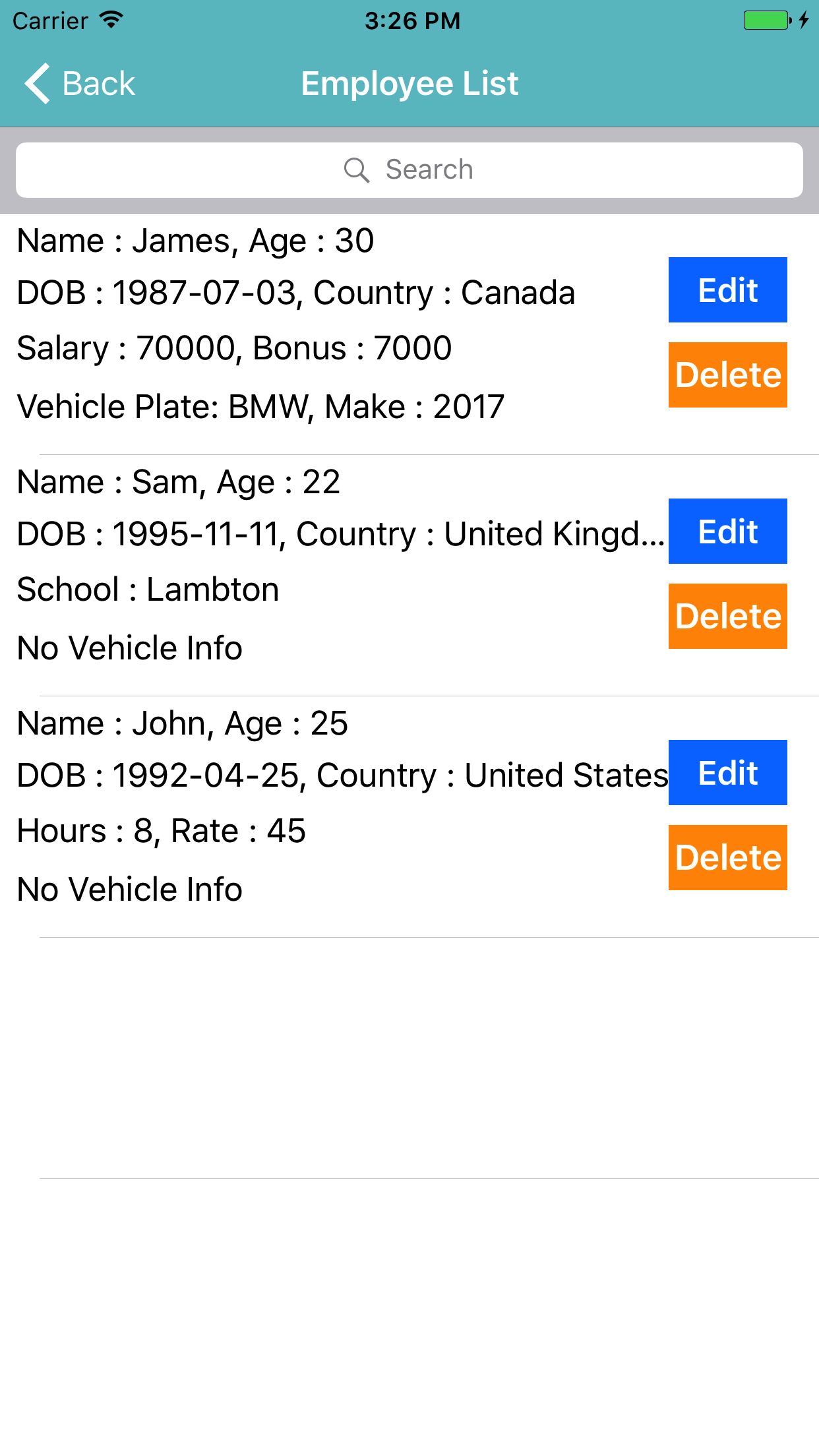Viewport: 819px width, 1456px height.
Task: Edit Sam's employee record
Action: [x=727, y=531]
